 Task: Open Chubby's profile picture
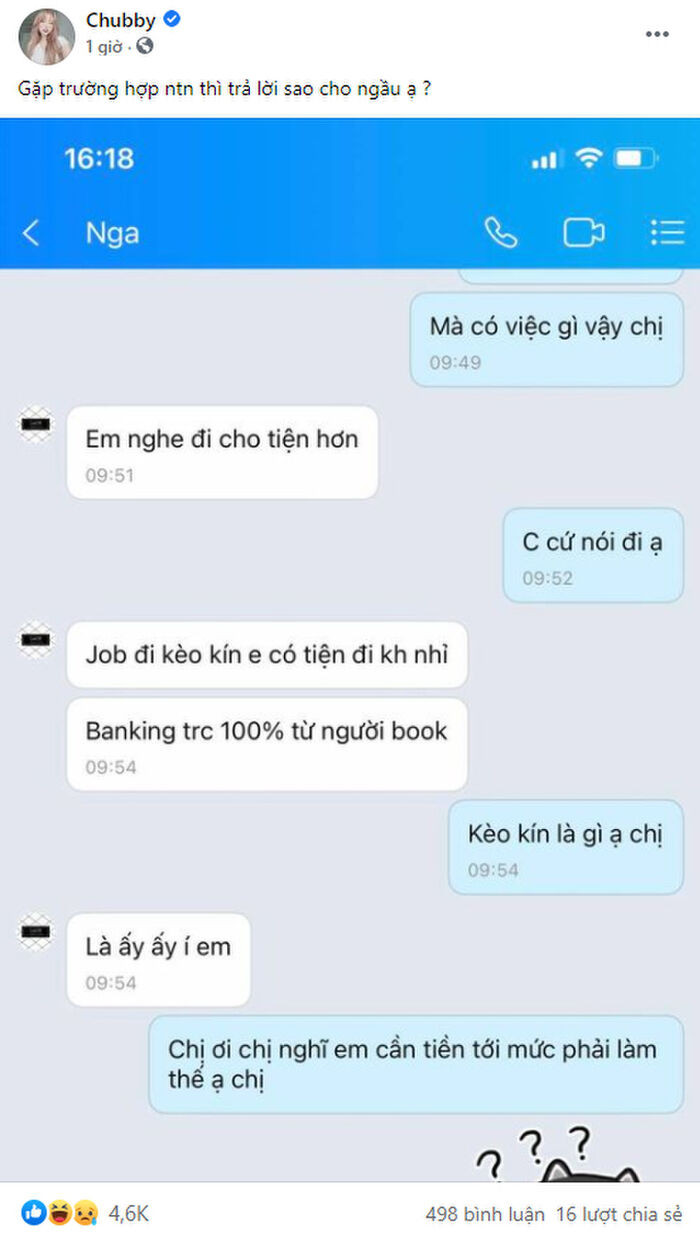point(46,36)
